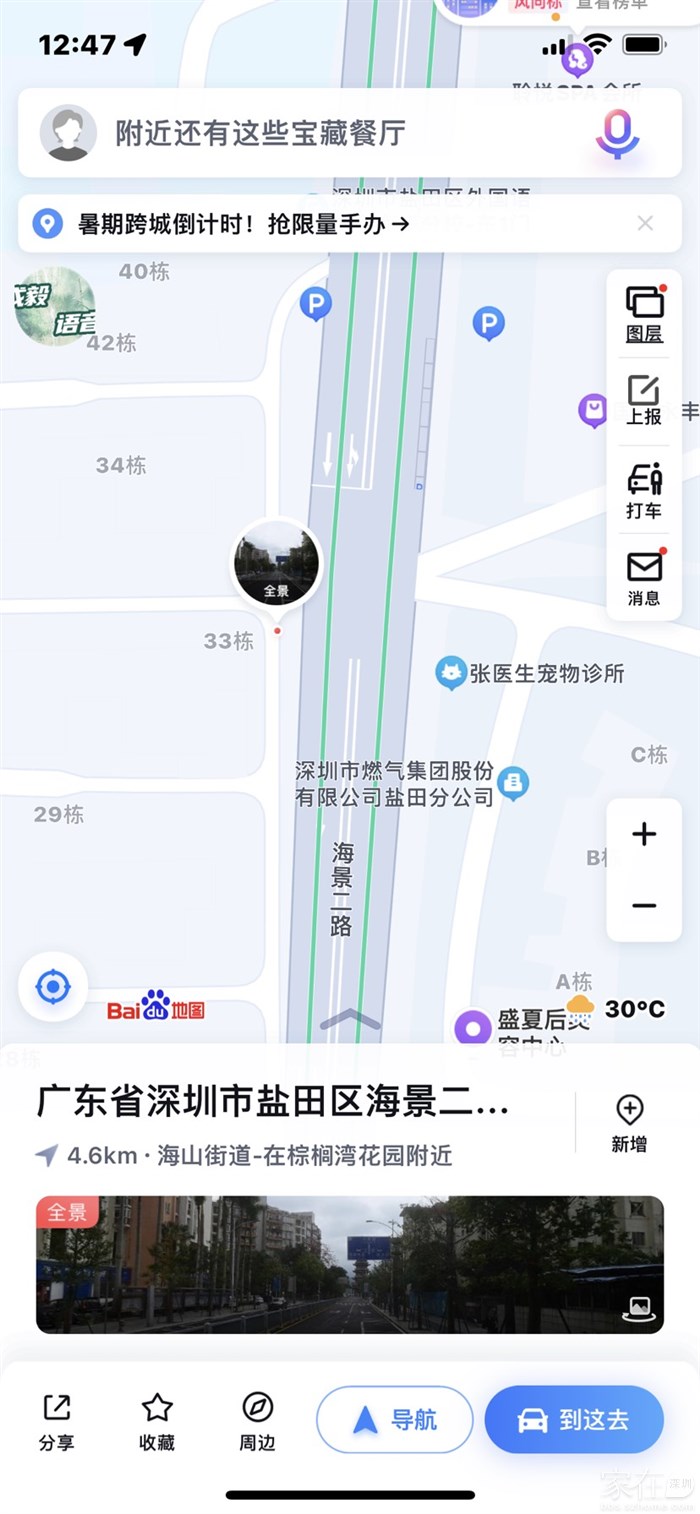Tap 上报 to report an issue
Viewport: 700px width, 1514px height.
click(x=644, y=400)
